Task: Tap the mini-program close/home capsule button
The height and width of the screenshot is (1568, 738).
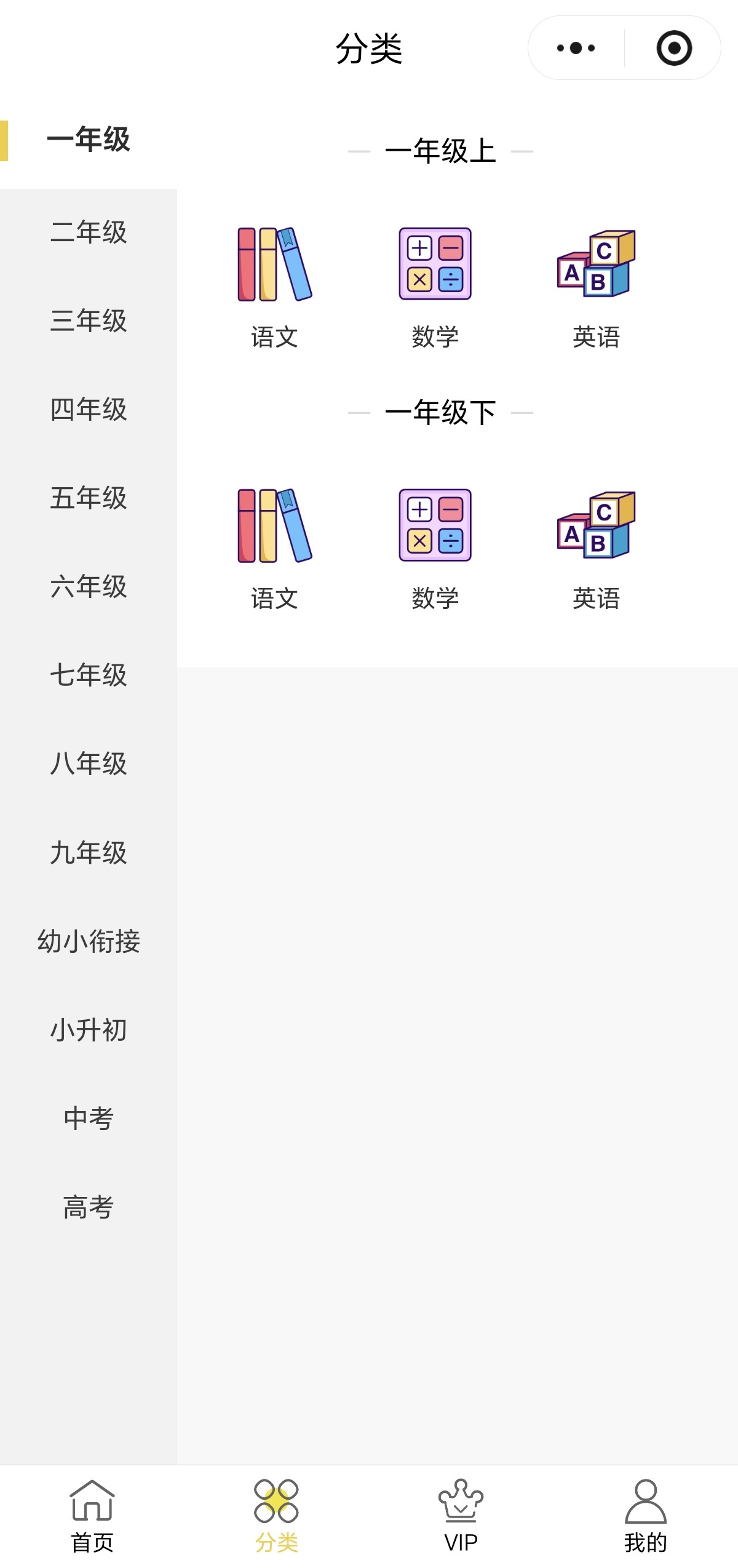Action: point(674,49)
